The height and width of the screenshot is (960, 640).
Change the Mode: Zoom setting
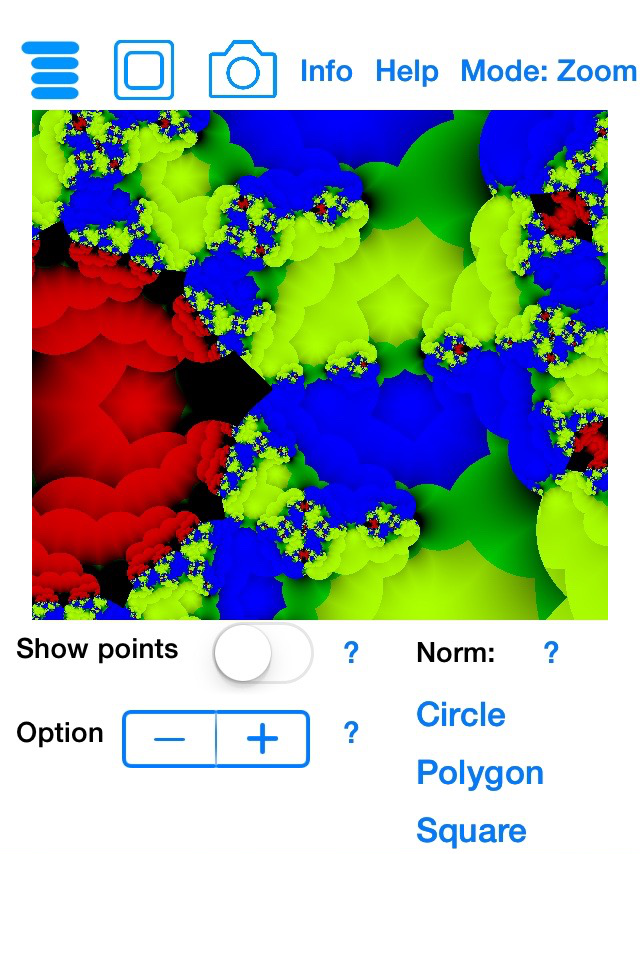point(548,71)
